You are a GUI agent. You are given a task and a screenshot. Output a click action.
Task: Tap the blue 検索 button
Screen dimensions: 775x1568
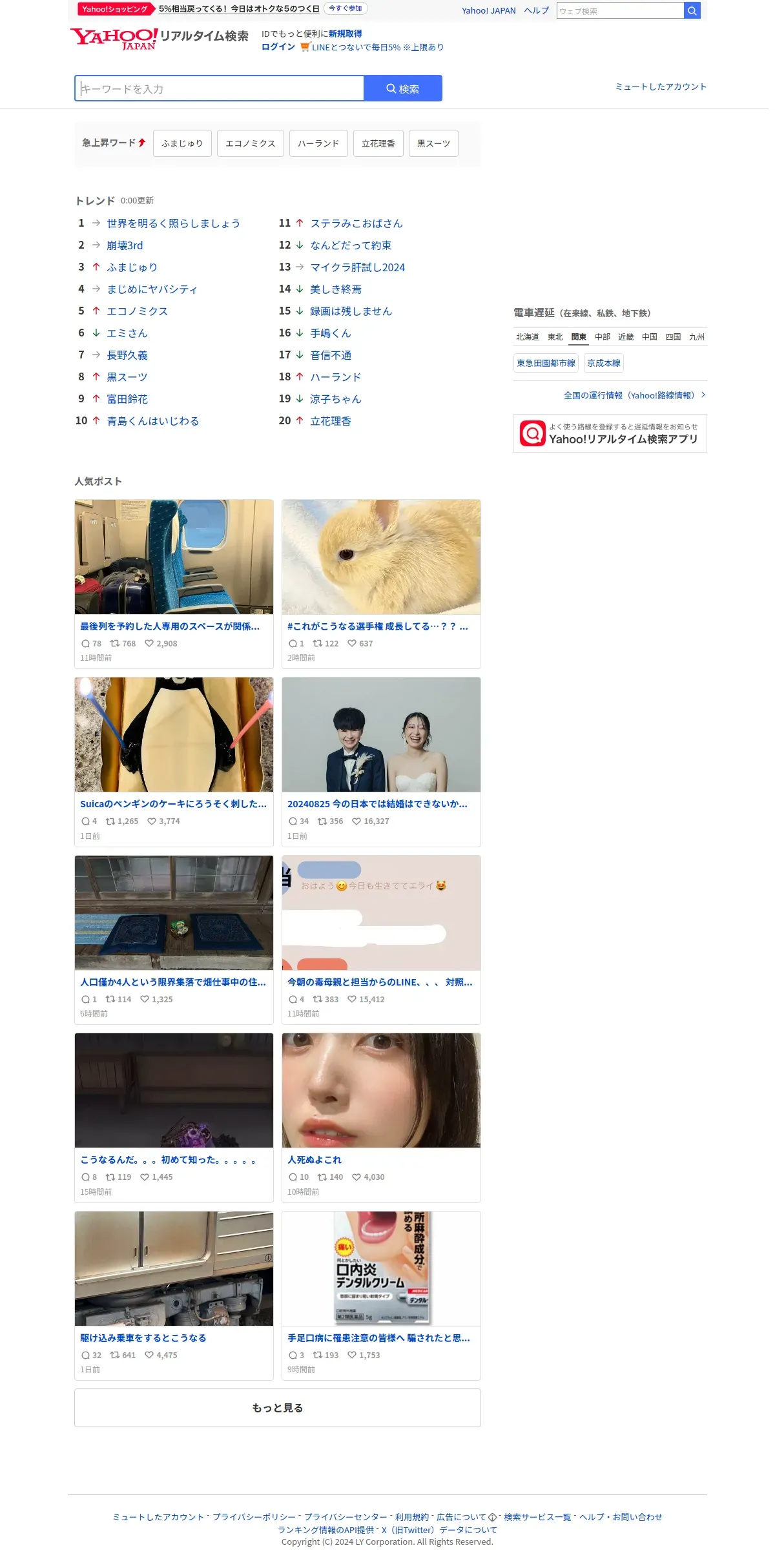pyautogui.click(x=403, y=88)
